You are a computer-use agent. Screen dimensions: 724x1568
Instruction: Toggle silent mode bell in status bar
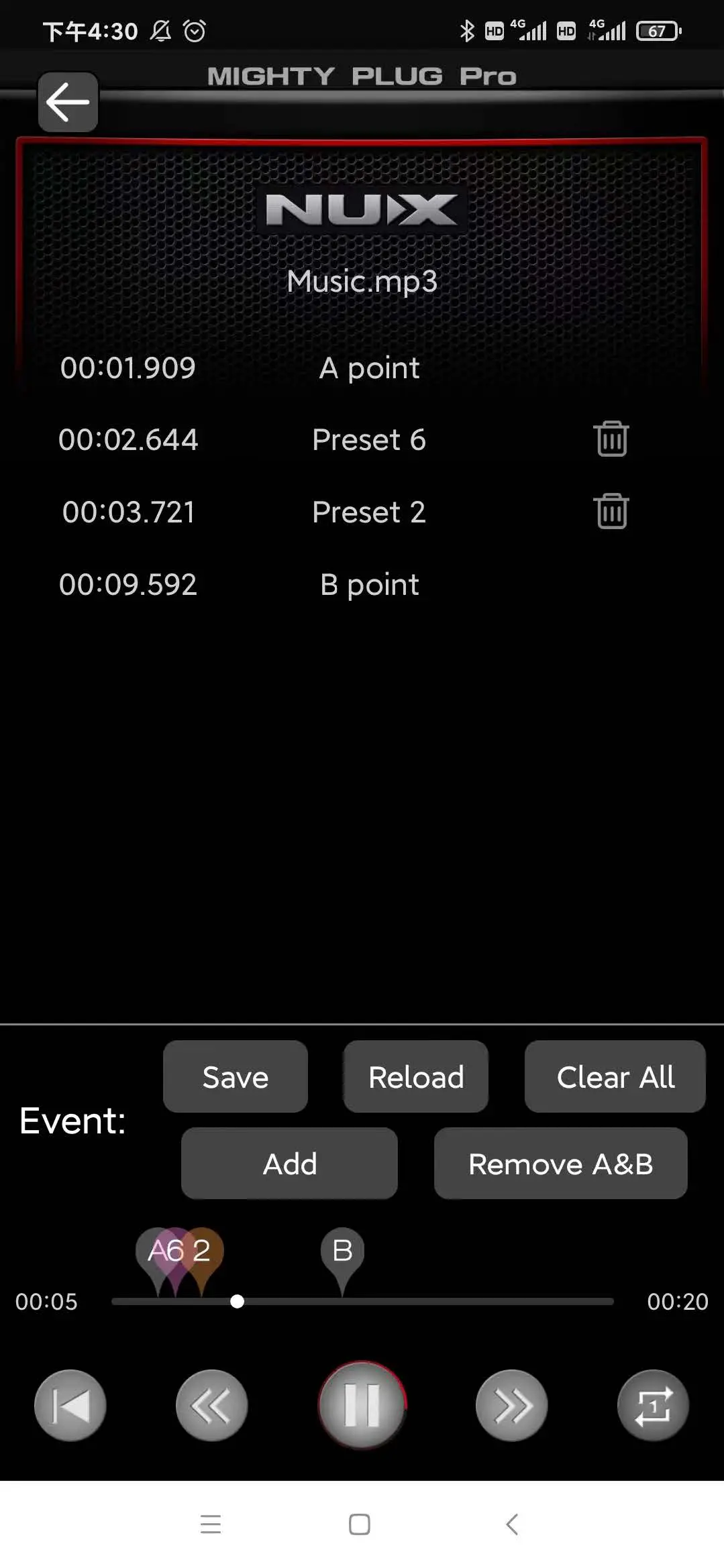[x=161, y=30]
